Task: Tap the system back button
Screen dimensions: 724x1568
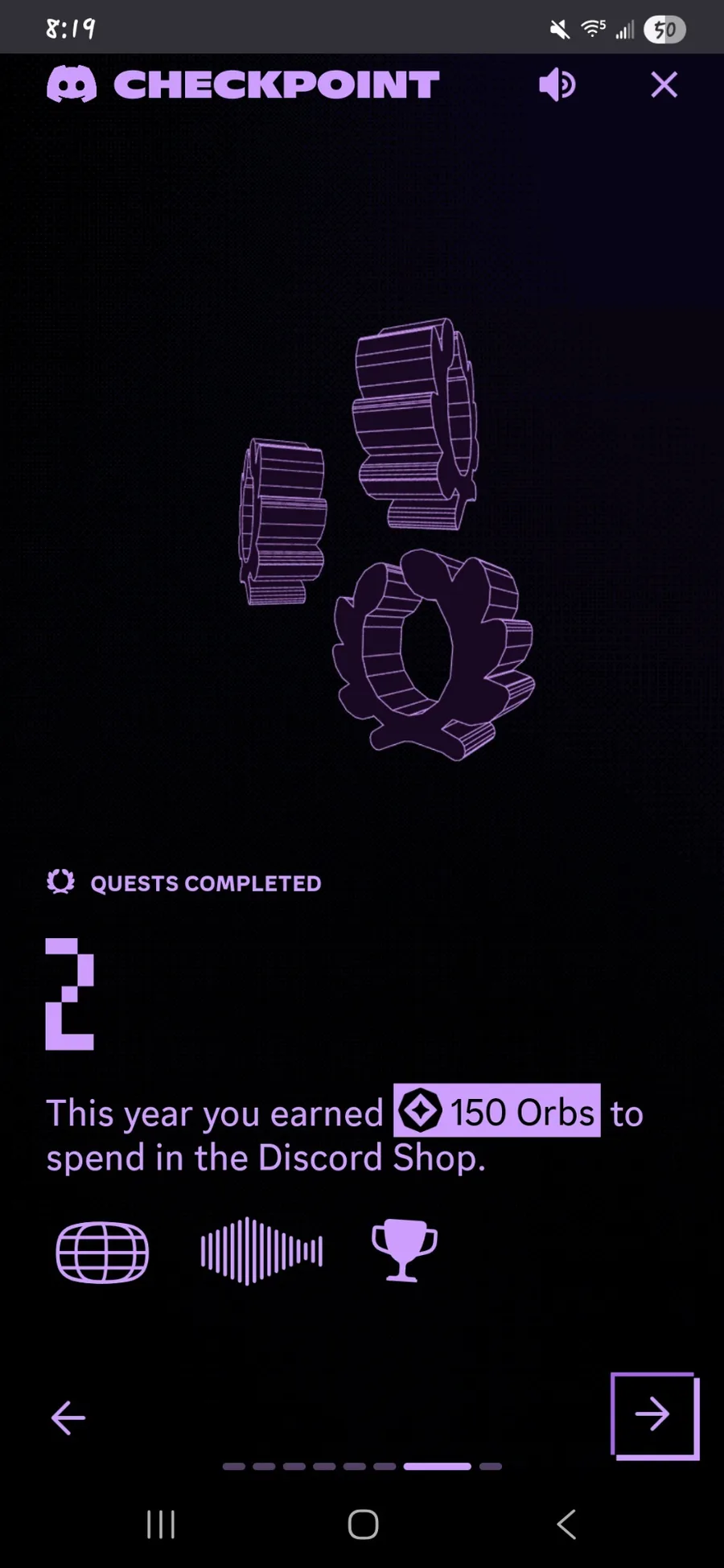Action: click(566, 1524)
